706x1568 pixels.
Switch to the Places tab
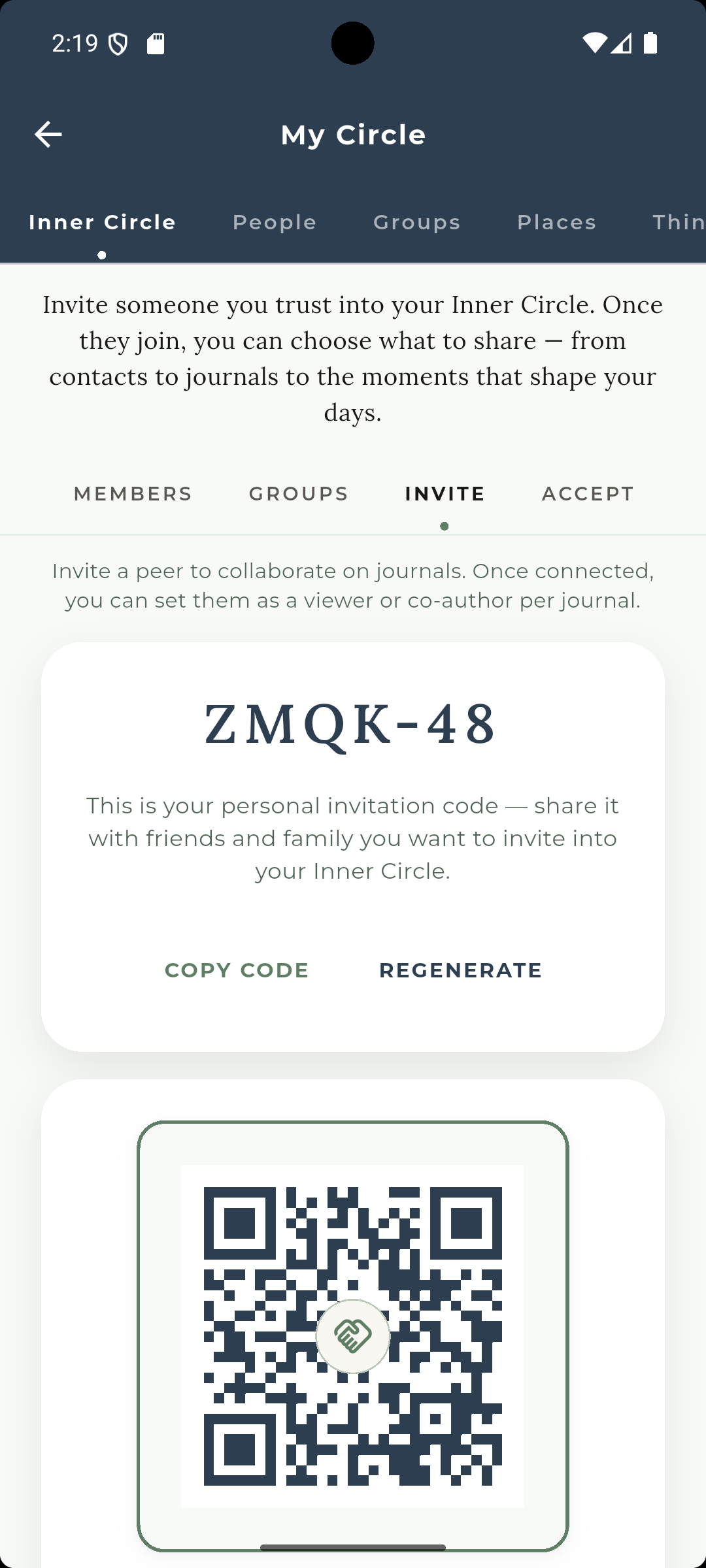(556, 223)
